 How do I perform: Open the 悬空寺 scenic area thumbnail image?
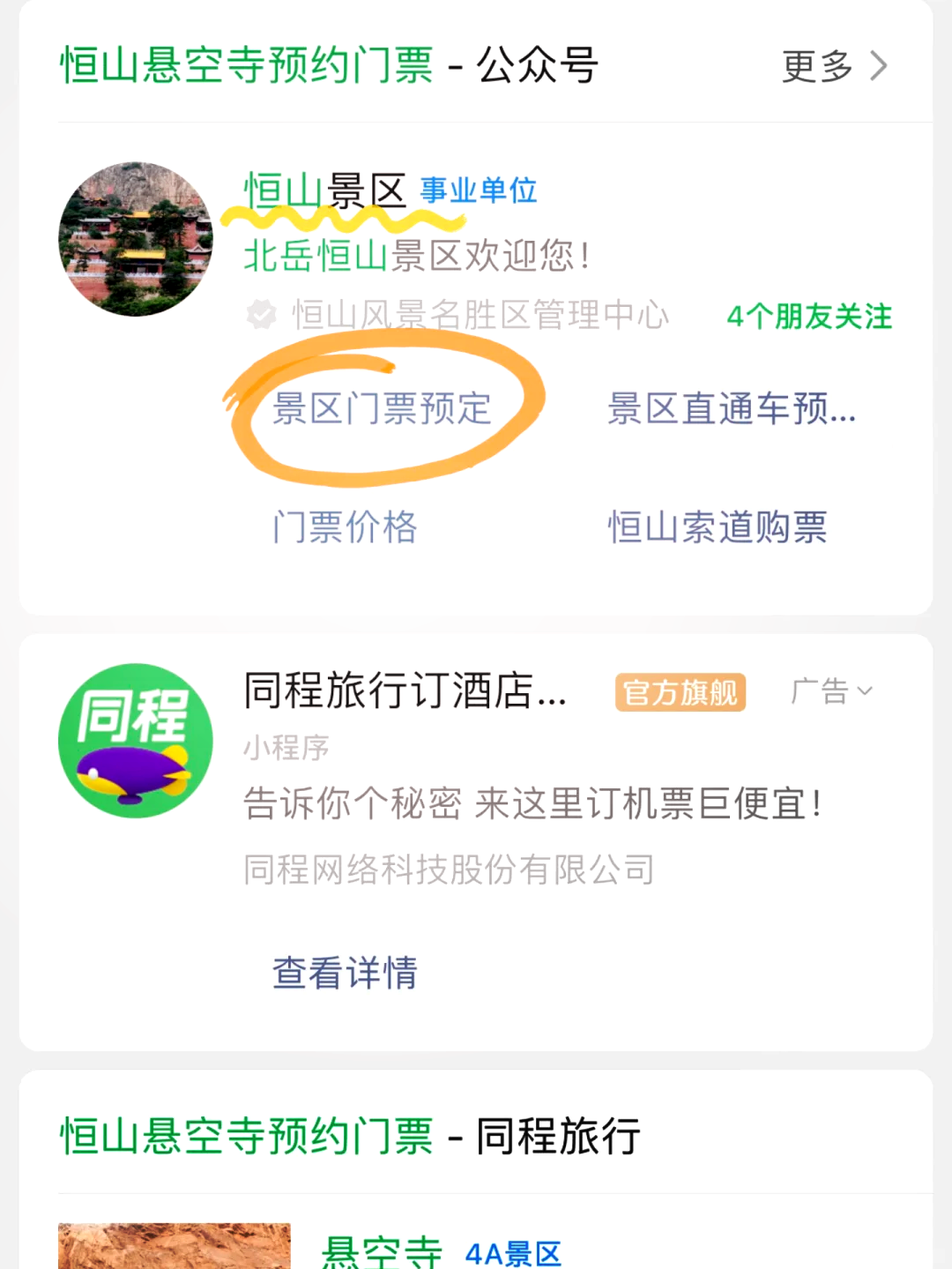click(x=173, y=1247)
